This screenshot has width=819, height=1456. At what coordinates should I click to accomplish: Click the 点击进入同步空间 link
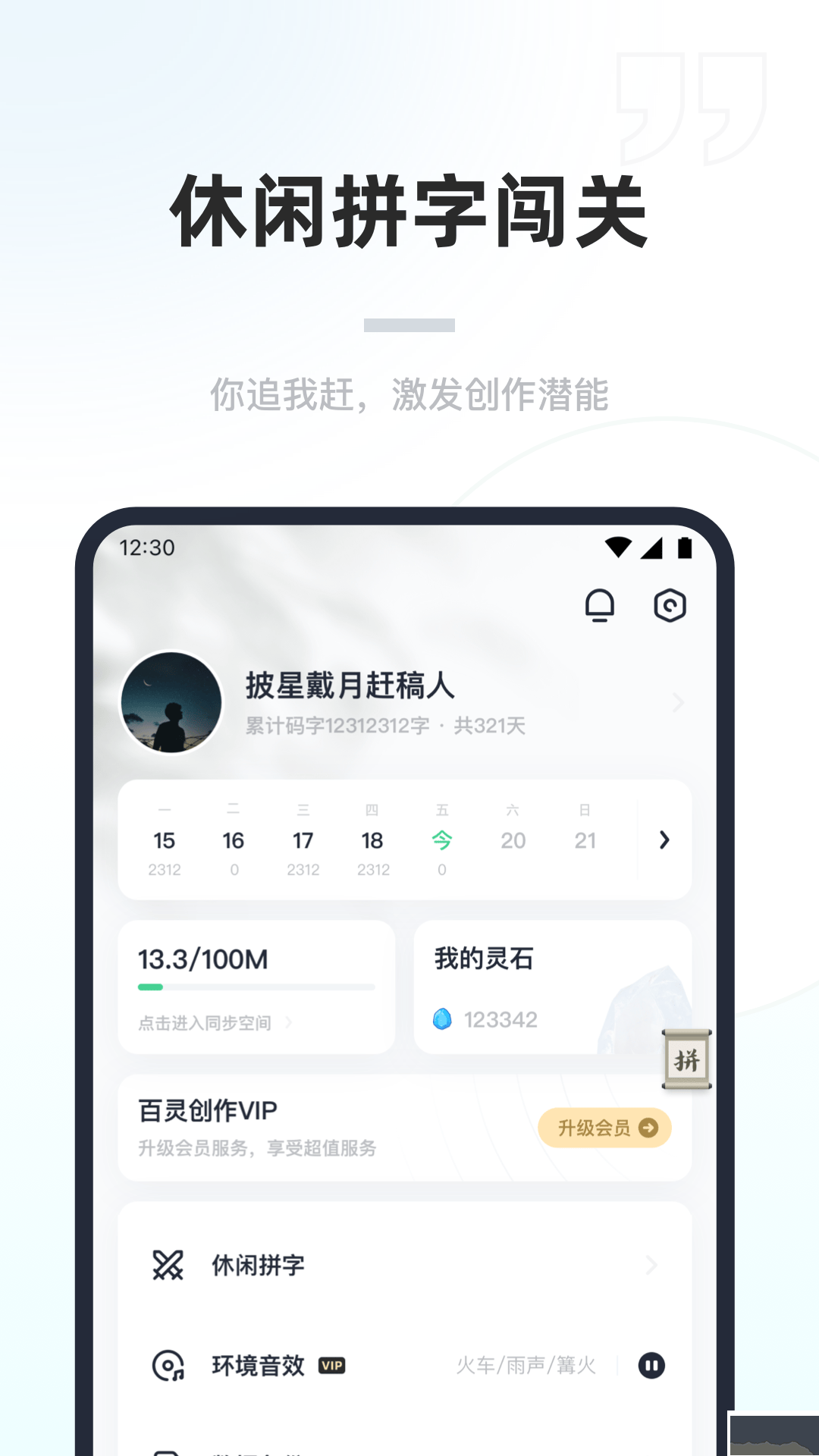pos(203,1023)
